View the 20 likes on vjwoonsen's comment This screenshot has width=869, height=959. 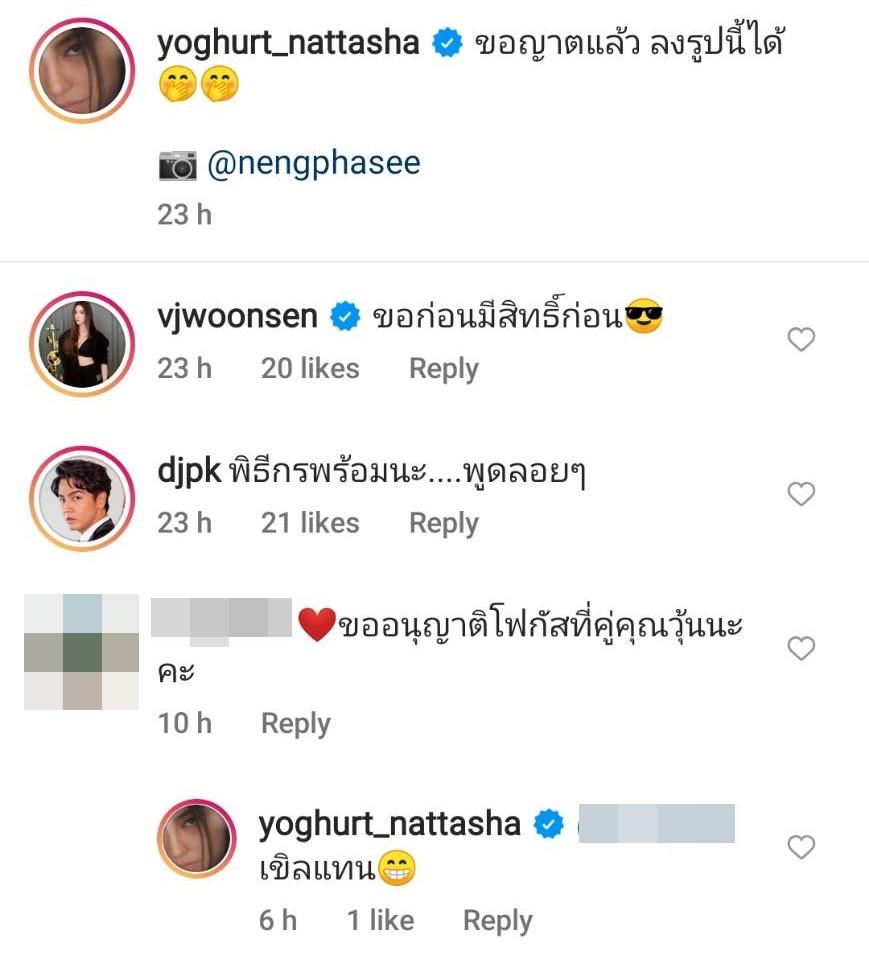pyautogui.click(x=309, y=369)
